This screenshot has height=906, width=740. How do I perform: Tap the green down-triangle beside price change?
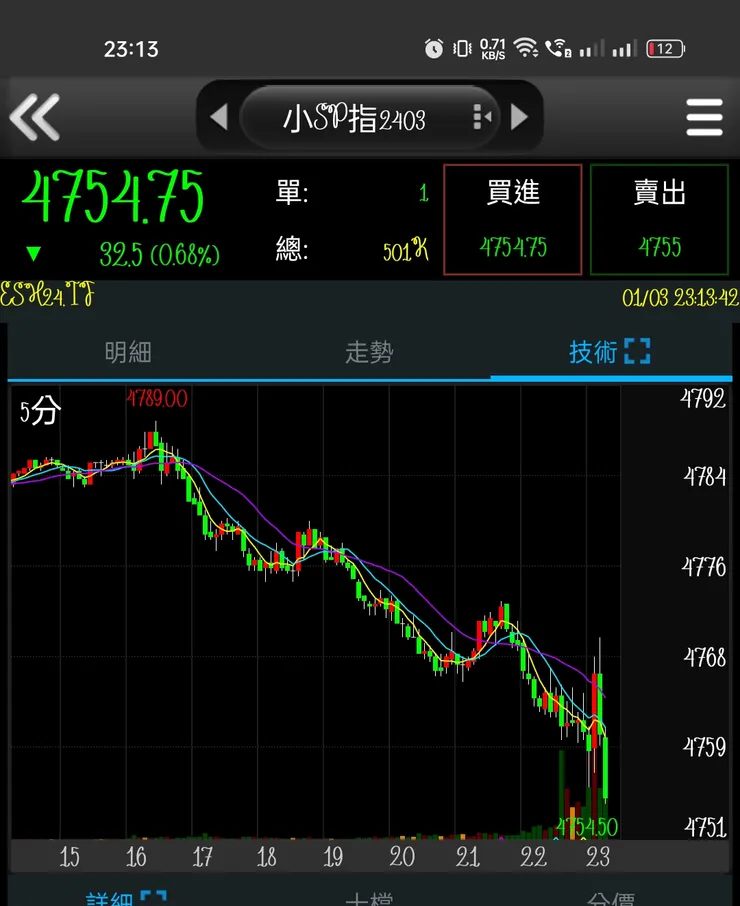point(32,254)
